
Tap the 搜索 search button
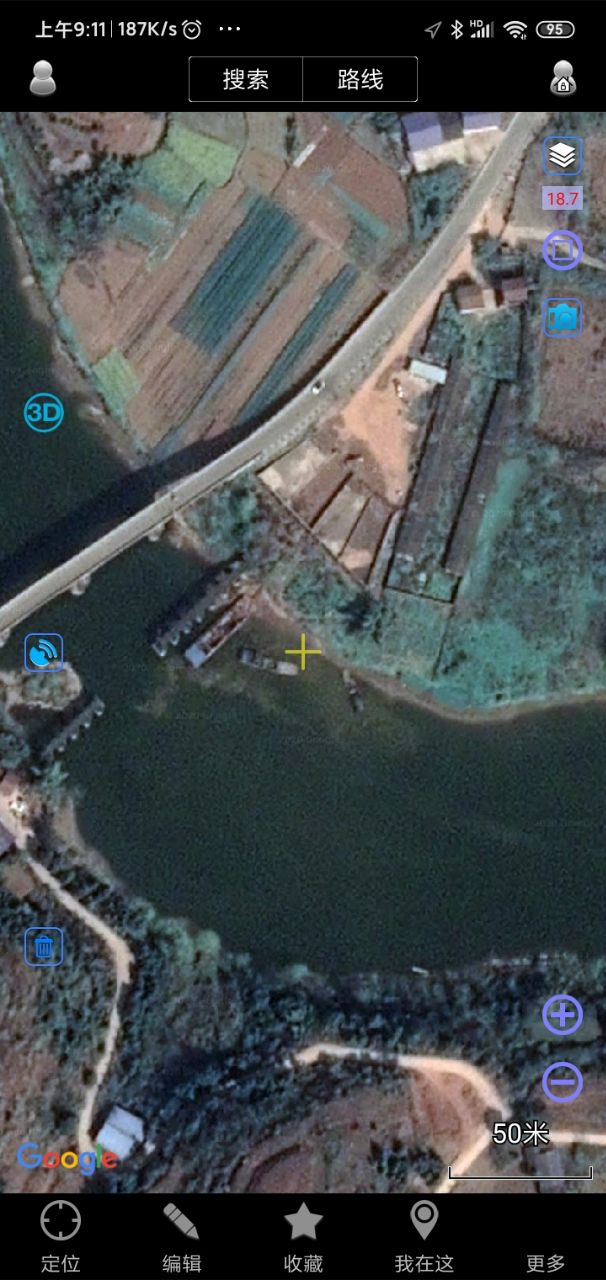246,79
